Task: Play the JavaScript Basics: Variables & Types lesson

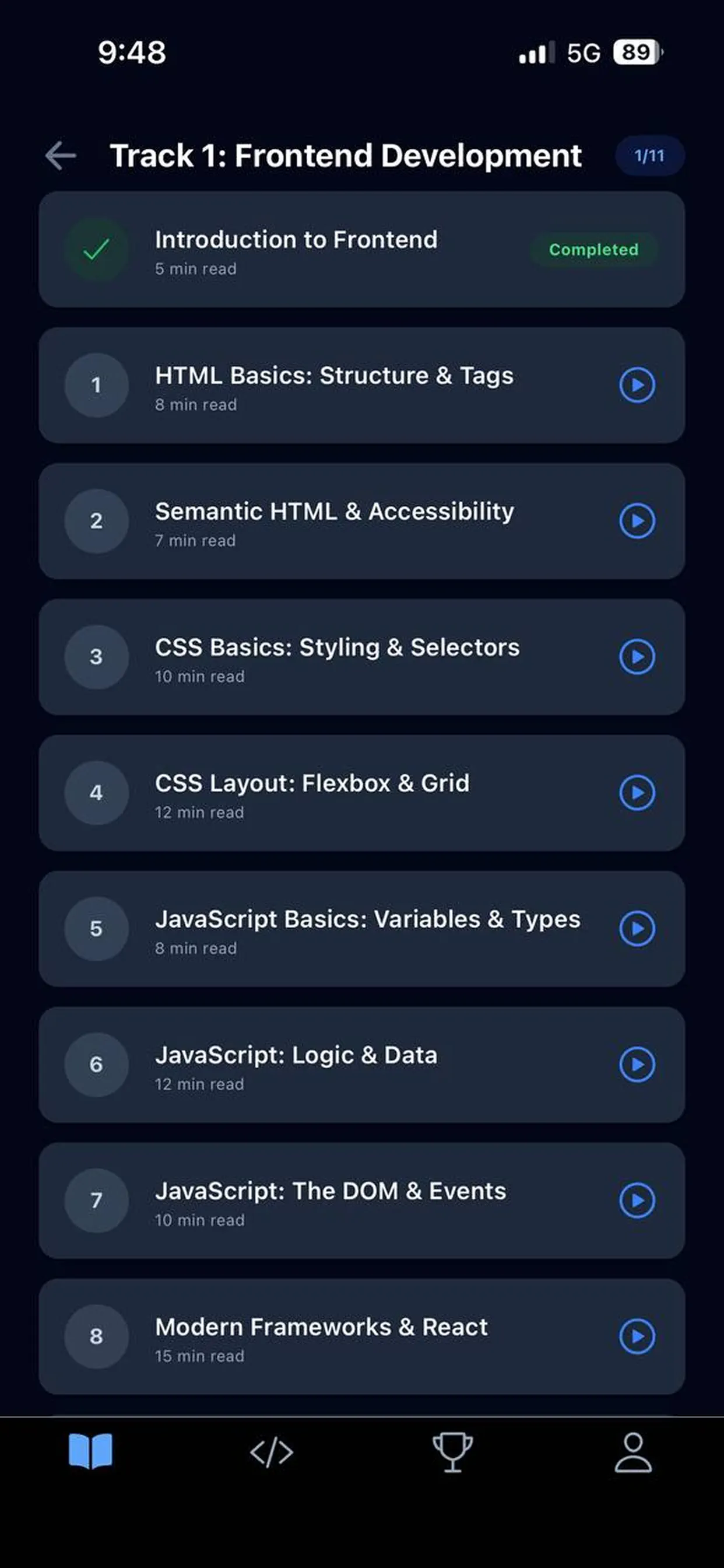Action: click(637, 929)
